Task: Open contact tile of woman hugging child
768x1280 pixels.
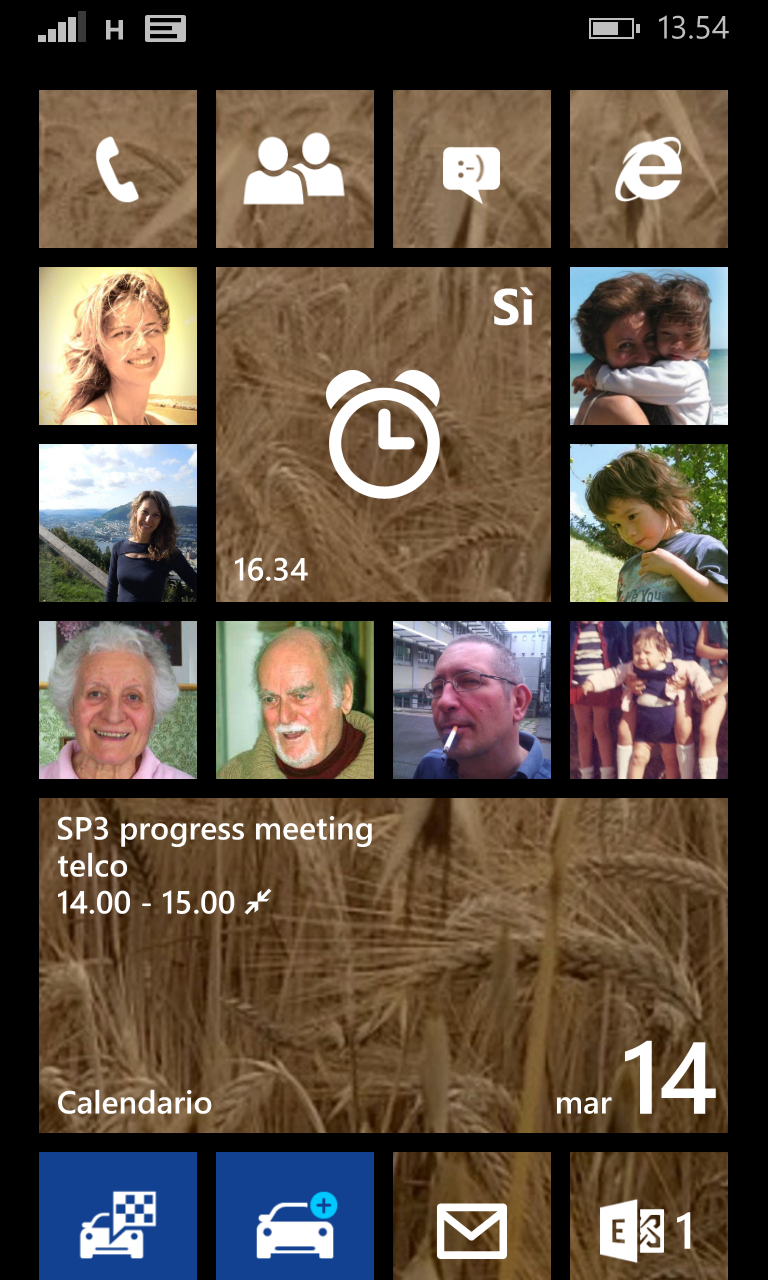Action: click(x=649, y=346)
